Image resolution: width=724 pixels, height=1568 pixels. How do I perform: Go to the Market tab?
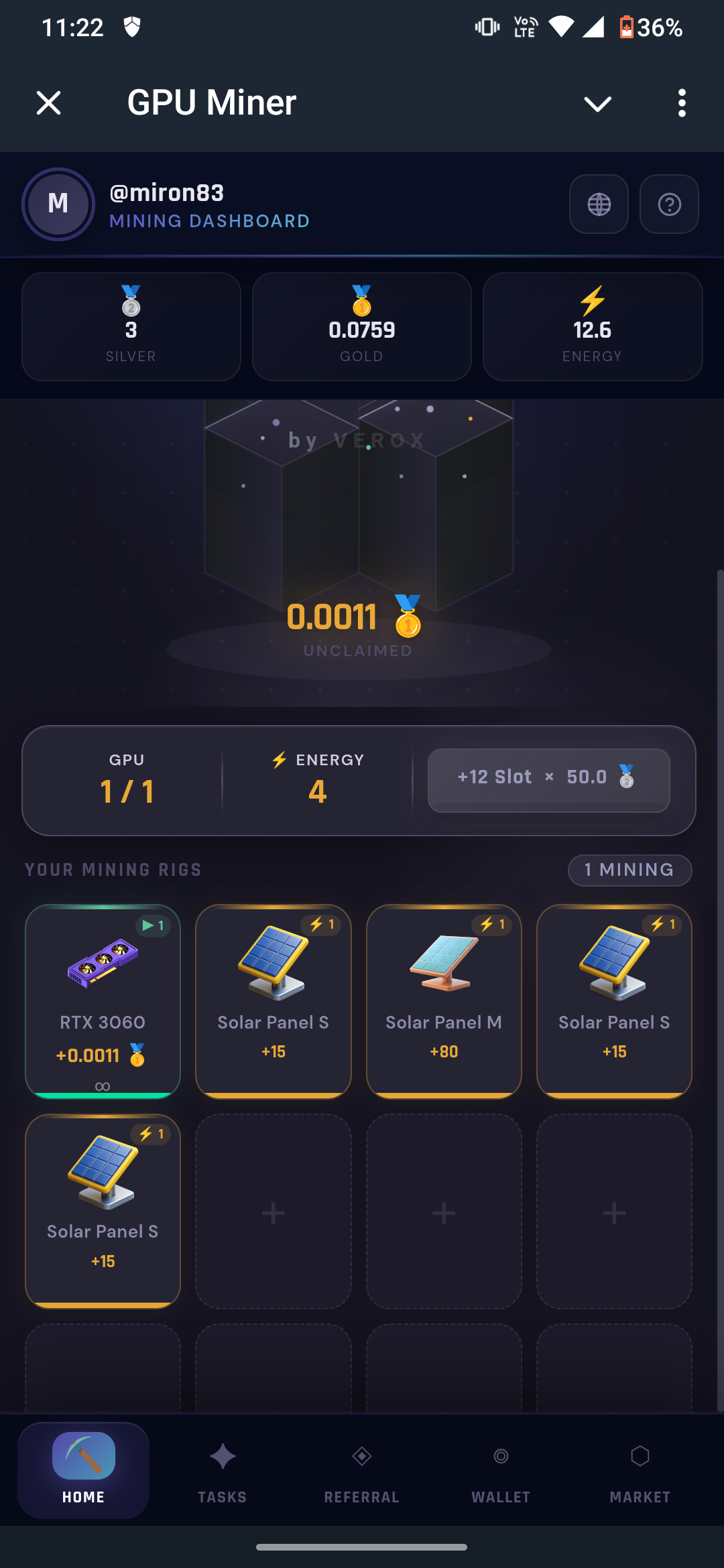tap(640, 1470)
